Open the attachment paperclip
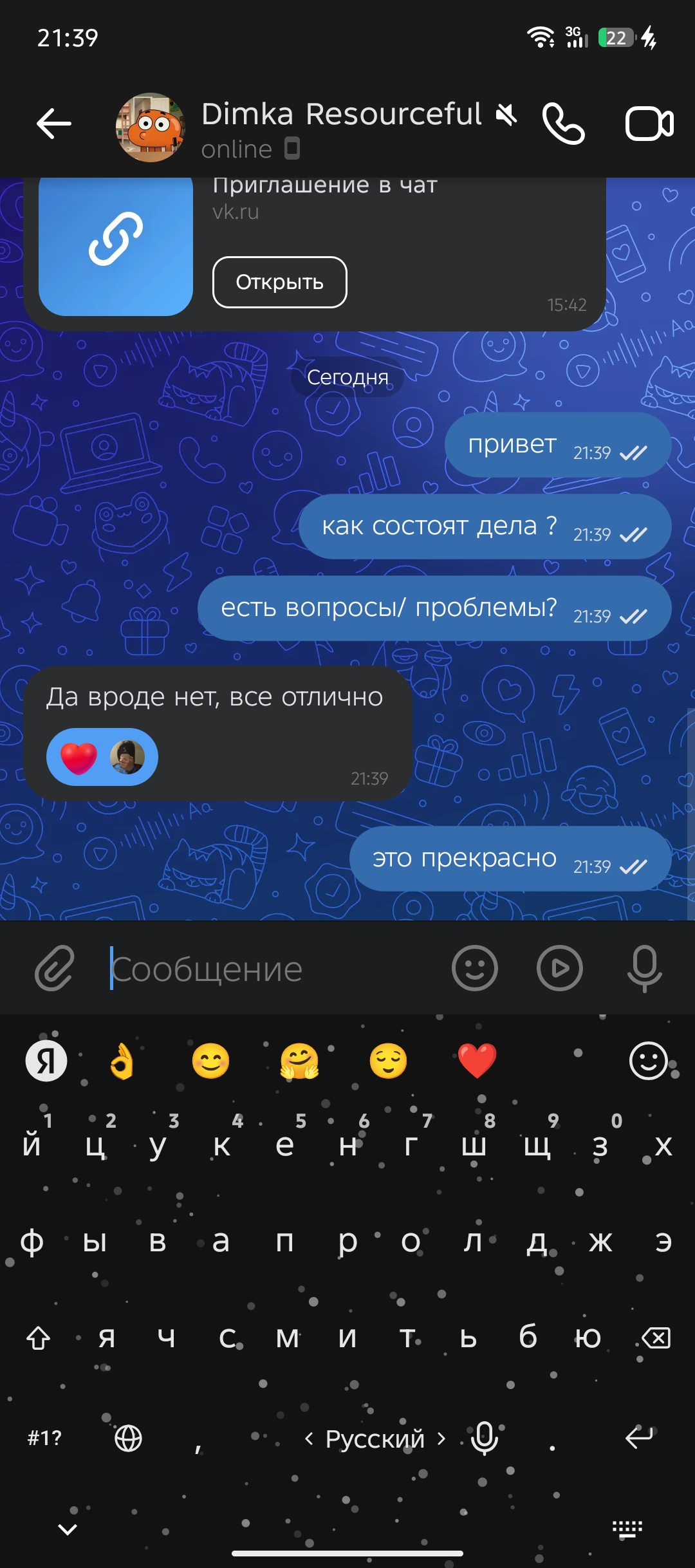This screenshot has height=1568, width=695. click(x=55, y=968)
